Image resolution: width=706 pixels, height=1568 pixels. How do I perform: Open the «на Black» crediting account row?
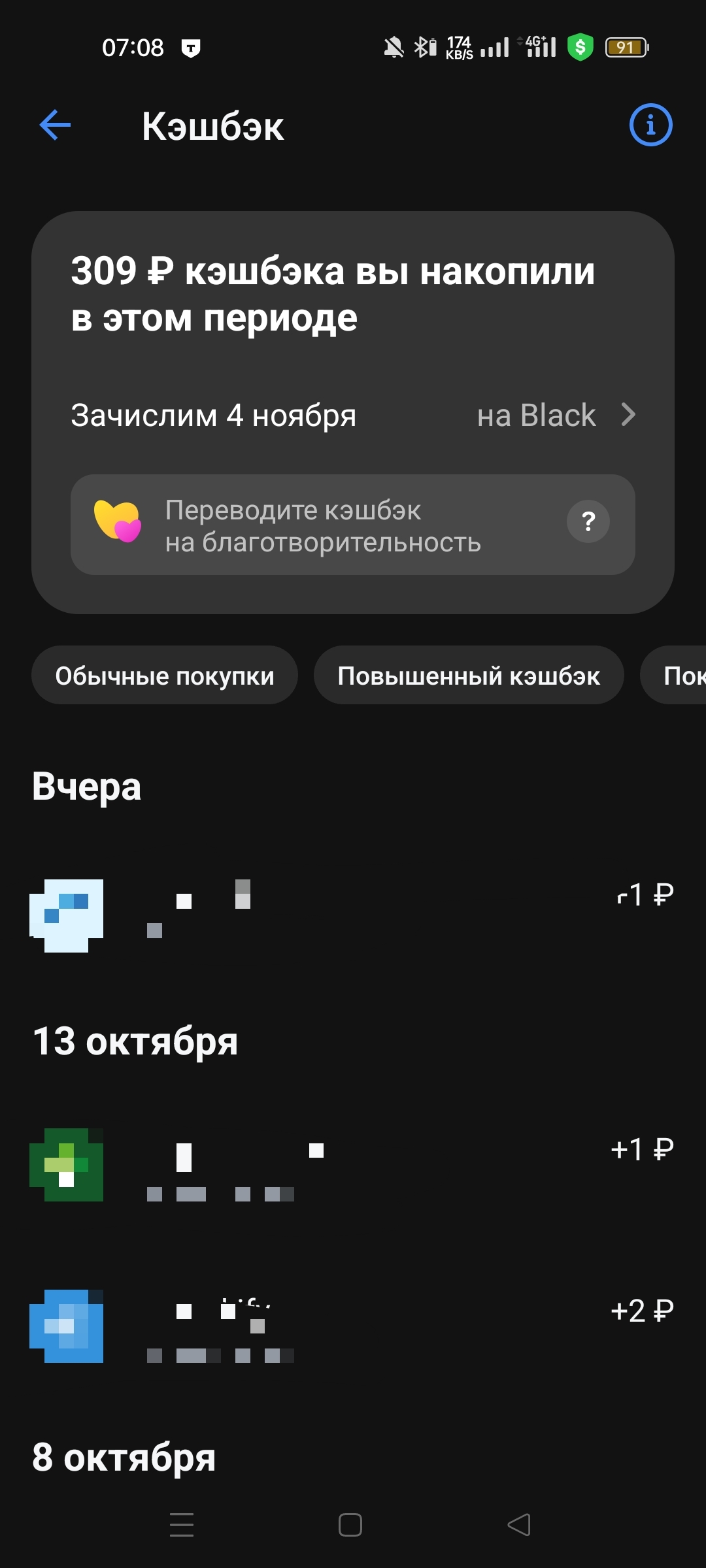(556, 416)
